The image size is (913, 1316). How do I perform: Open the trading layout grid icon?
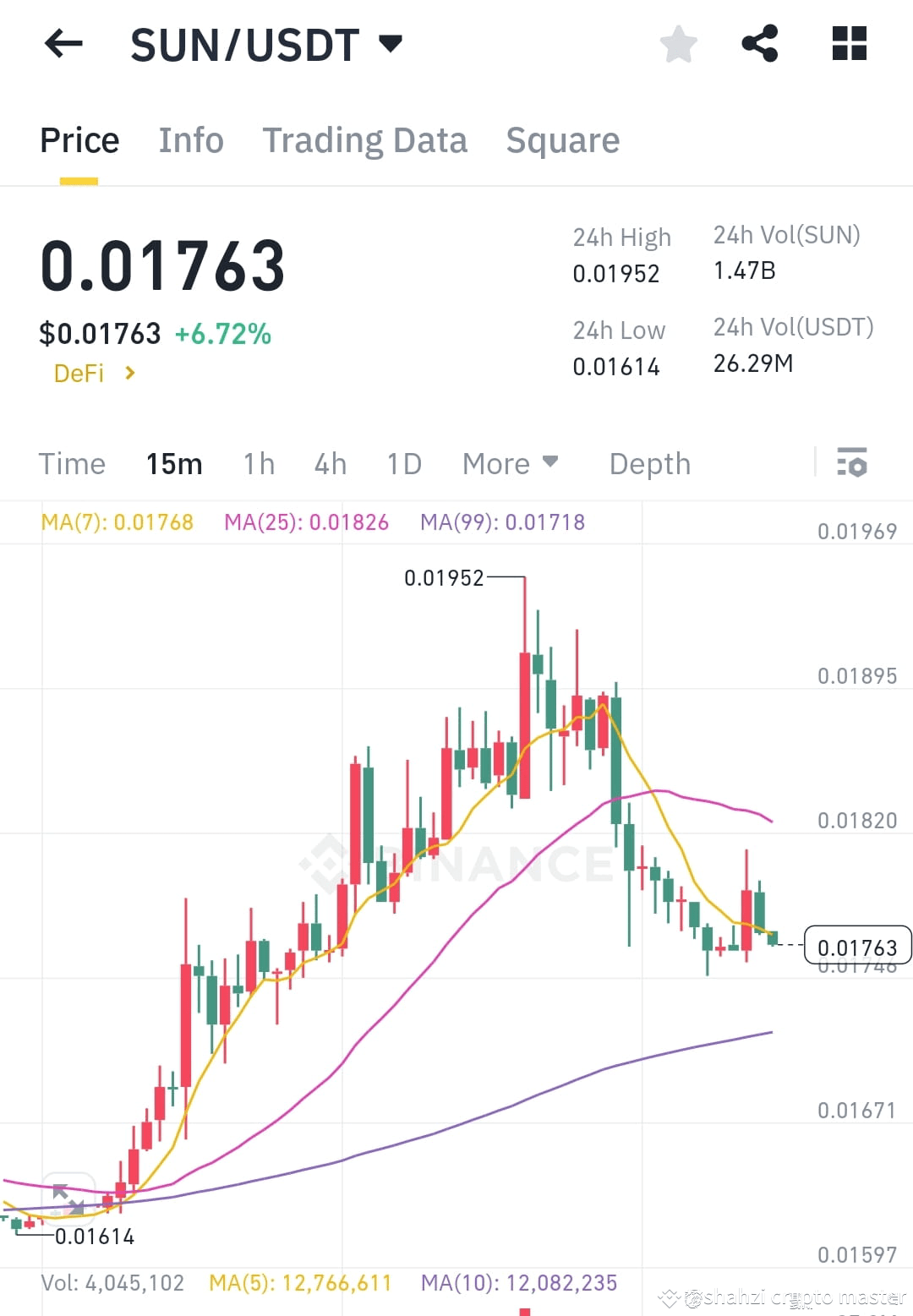[848, 44]
